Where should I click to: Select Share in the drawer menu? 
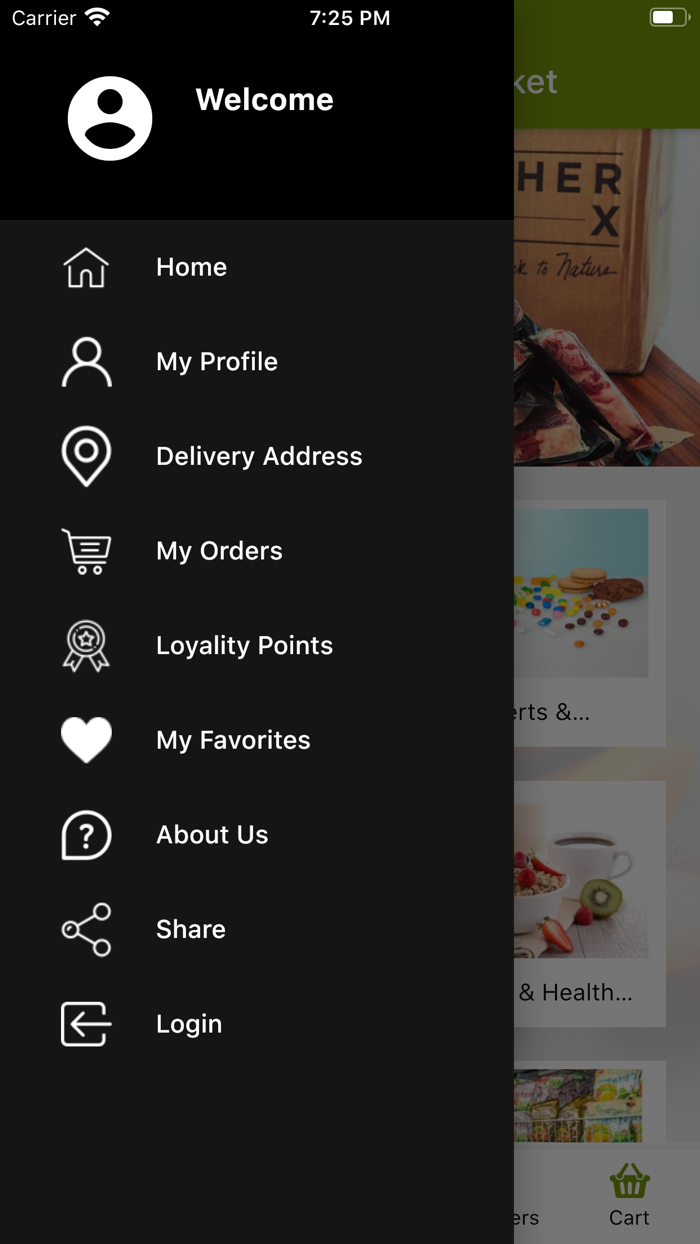190,929
